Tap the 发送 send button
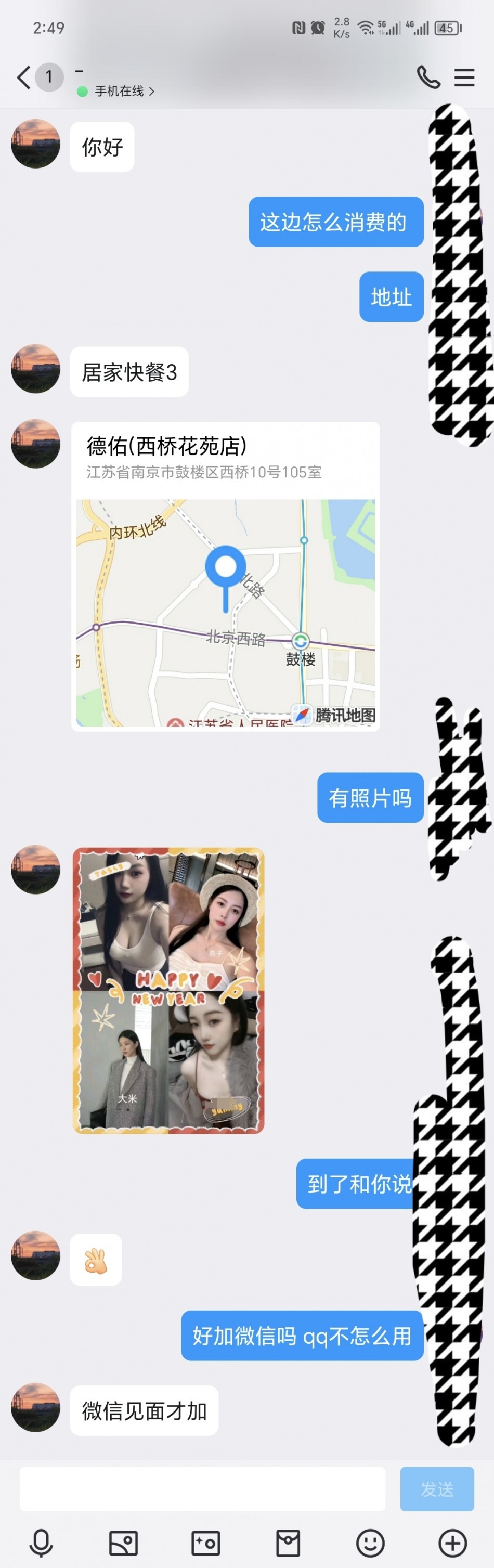This screenshot has height=1568, width=494. click(x=437, y=1489)
